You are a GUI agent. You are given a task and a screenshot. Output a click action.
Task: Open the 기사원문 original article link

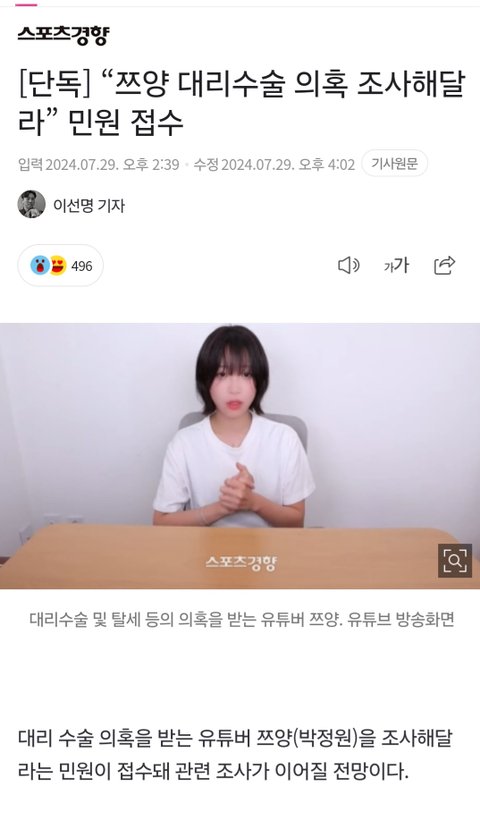[x=395, y=163]
